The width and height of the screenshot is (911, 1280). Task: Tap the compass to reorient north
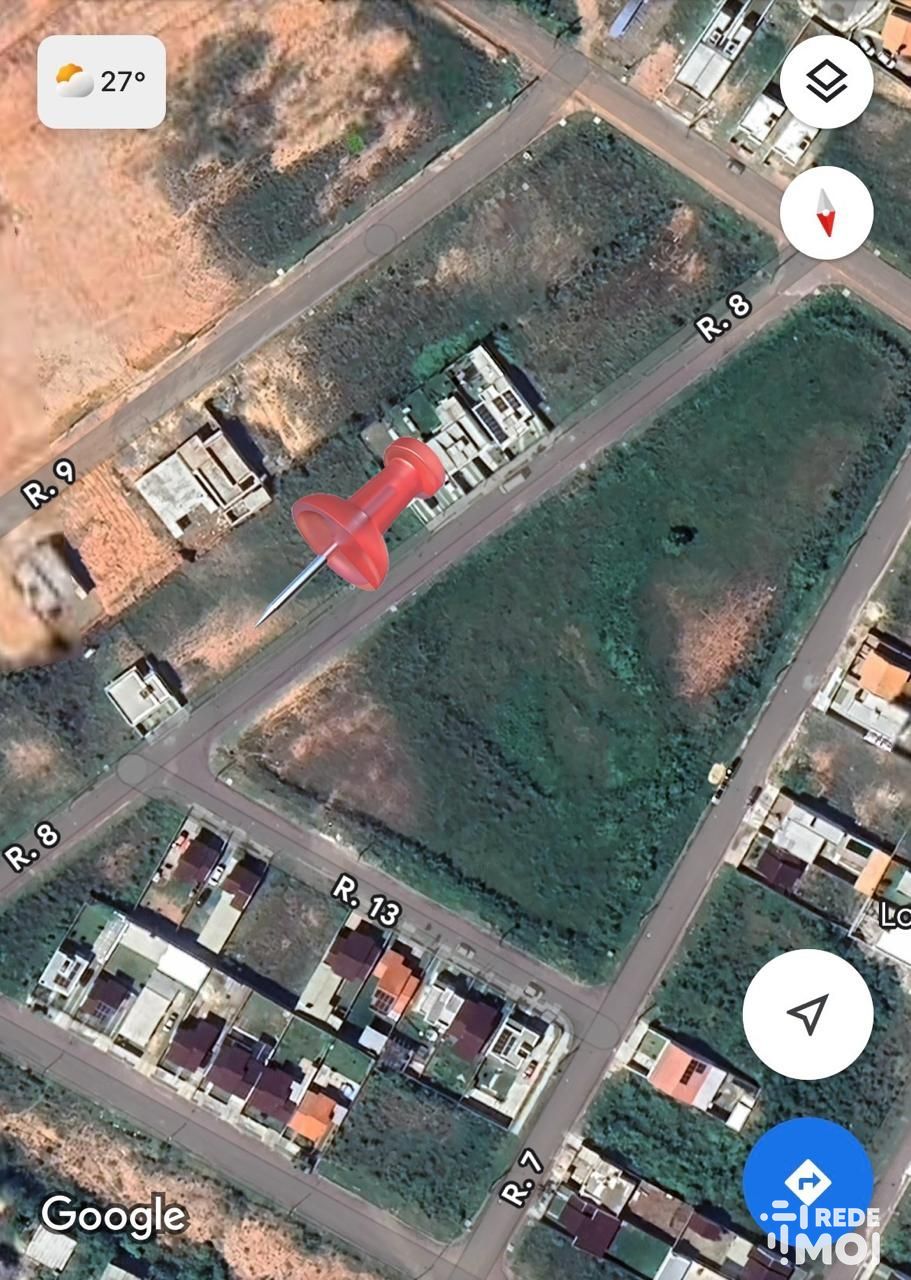pos(826,213)
